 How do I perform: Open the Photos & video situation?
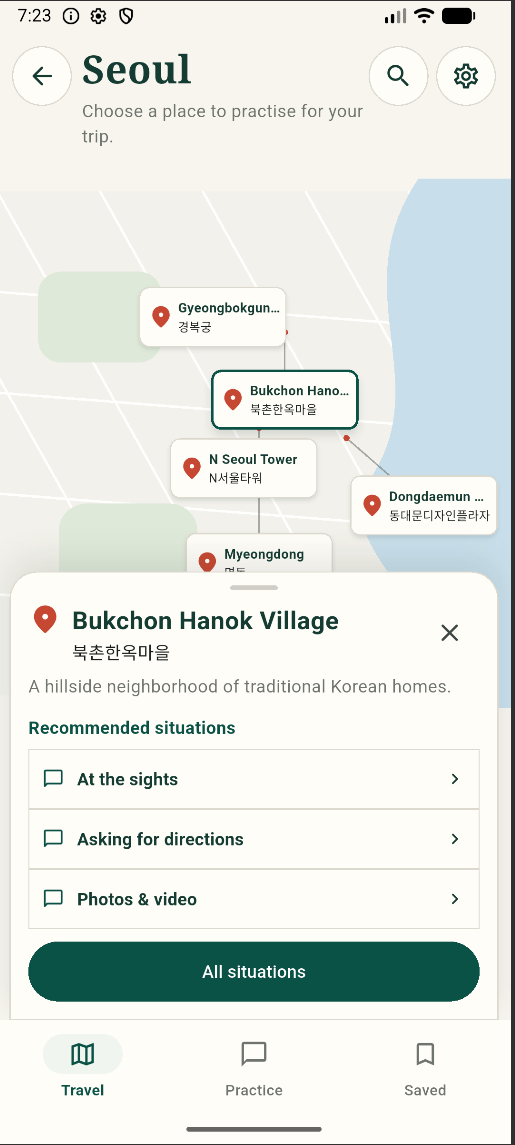click(x=253, y=899)
